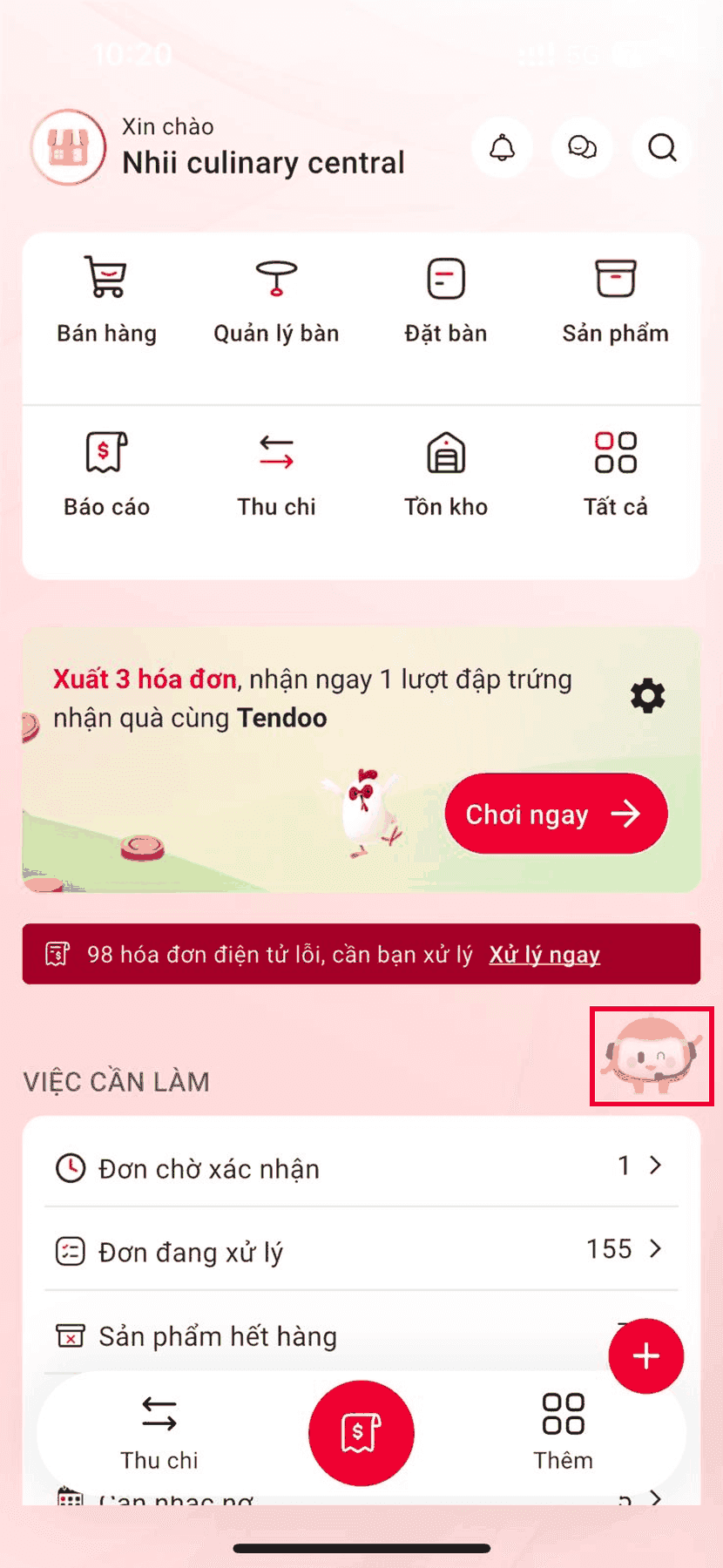Tap the search magnifier icon
Viewport: 723px width, 1568px height.
click(x=662, y=147)
